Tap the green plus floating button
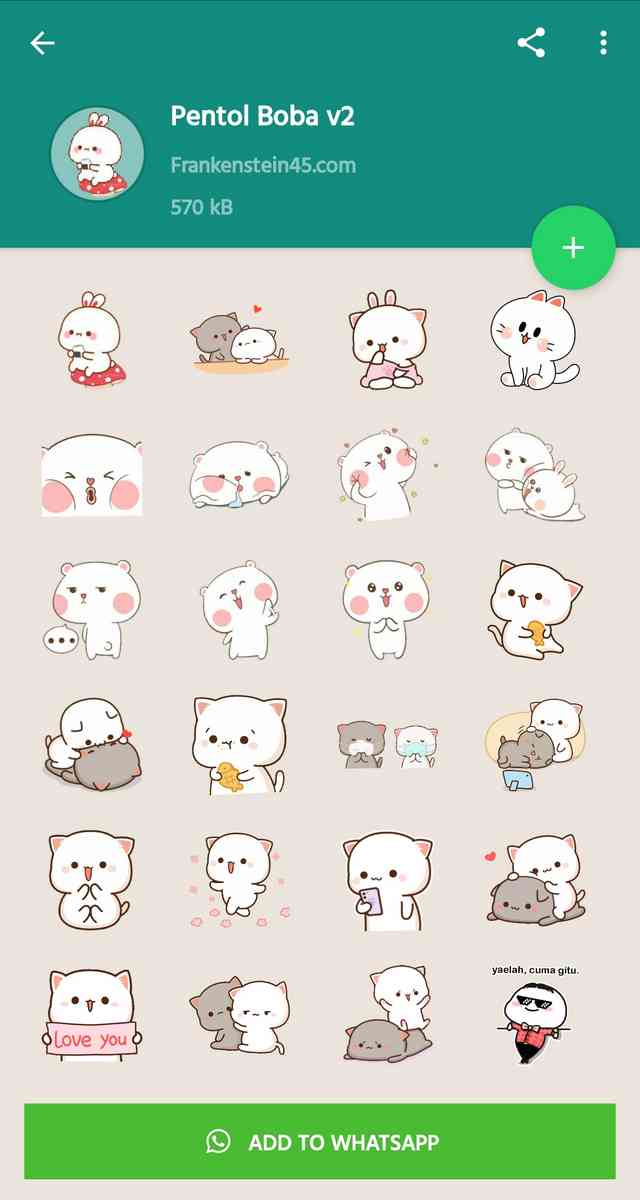This screenshot has width=640, height=1200. (x=573, y=248)
